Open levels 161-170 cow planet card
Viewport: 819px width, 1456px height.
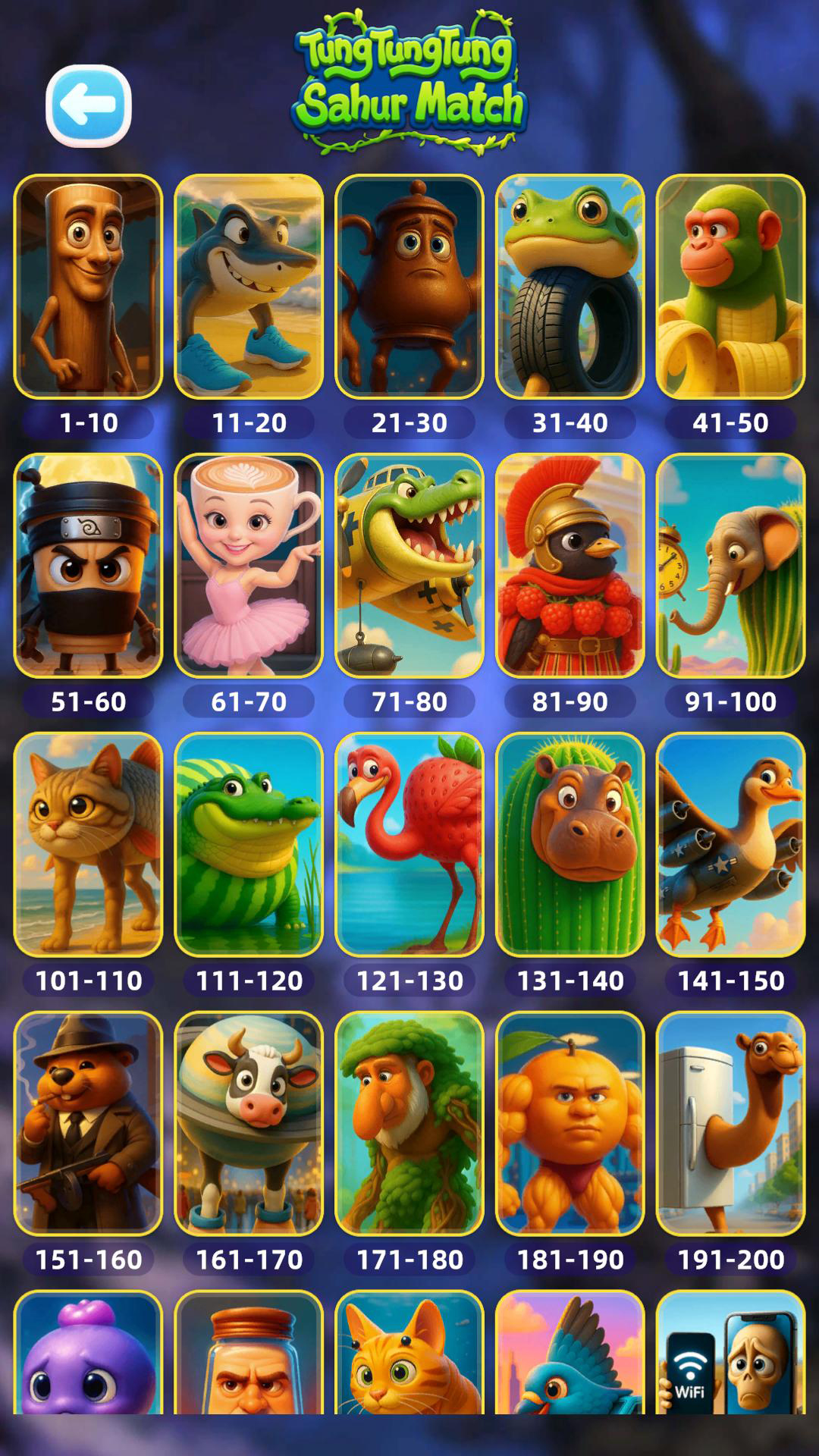(x=249, y=1124)
